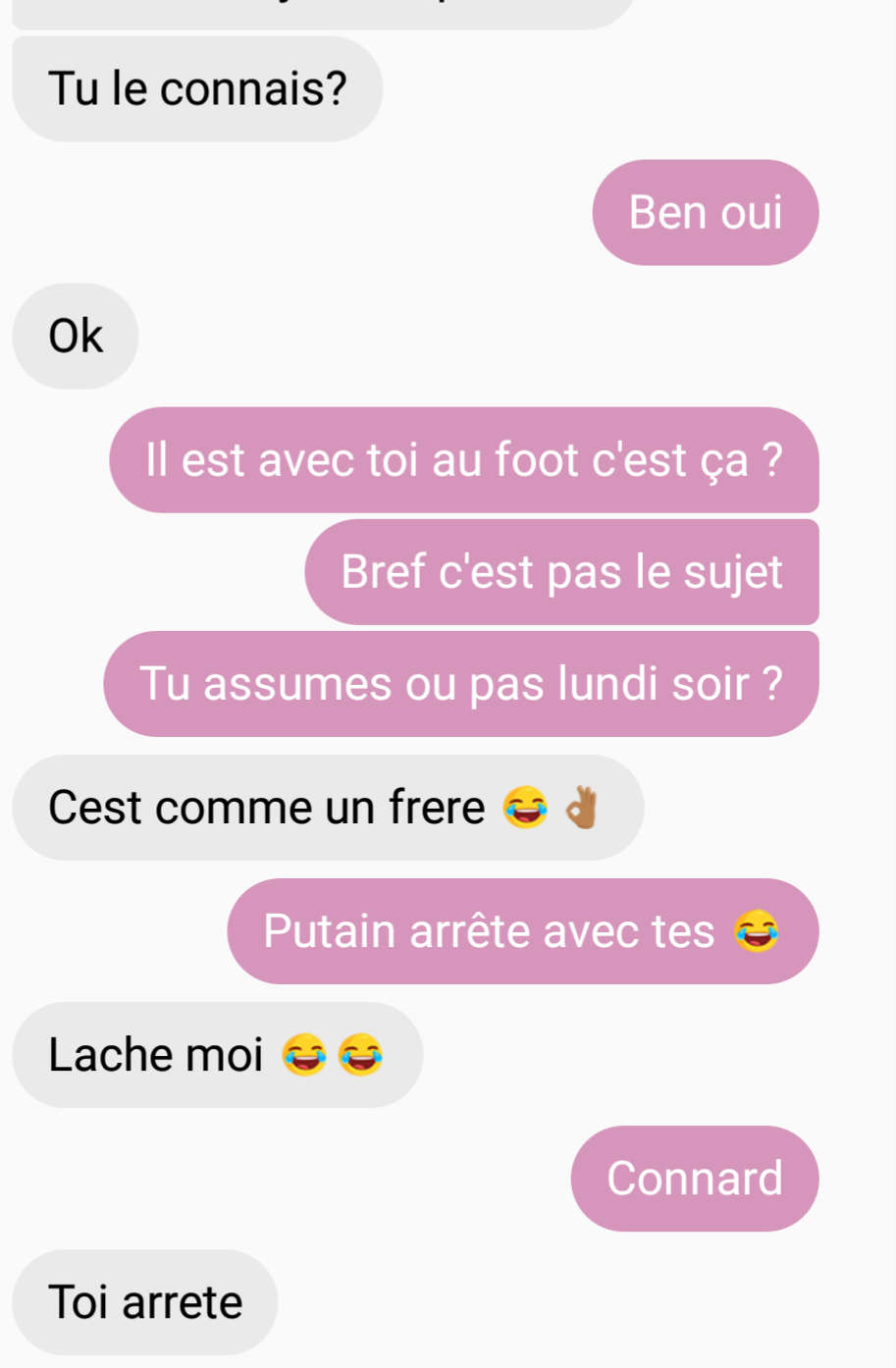The width and height of the screenshot is (896, 1368).
Task: Select the "Toi arrete" received message
Action: pyautogui.click(x=145, y=1302)
